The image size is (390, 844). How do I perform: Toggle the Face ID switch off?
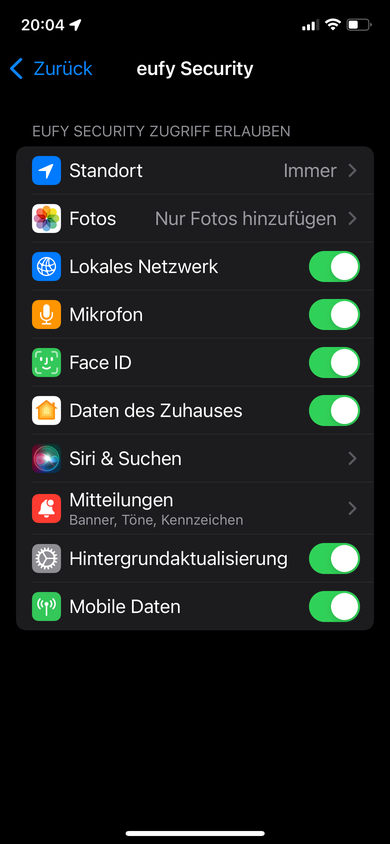(334, 362)
